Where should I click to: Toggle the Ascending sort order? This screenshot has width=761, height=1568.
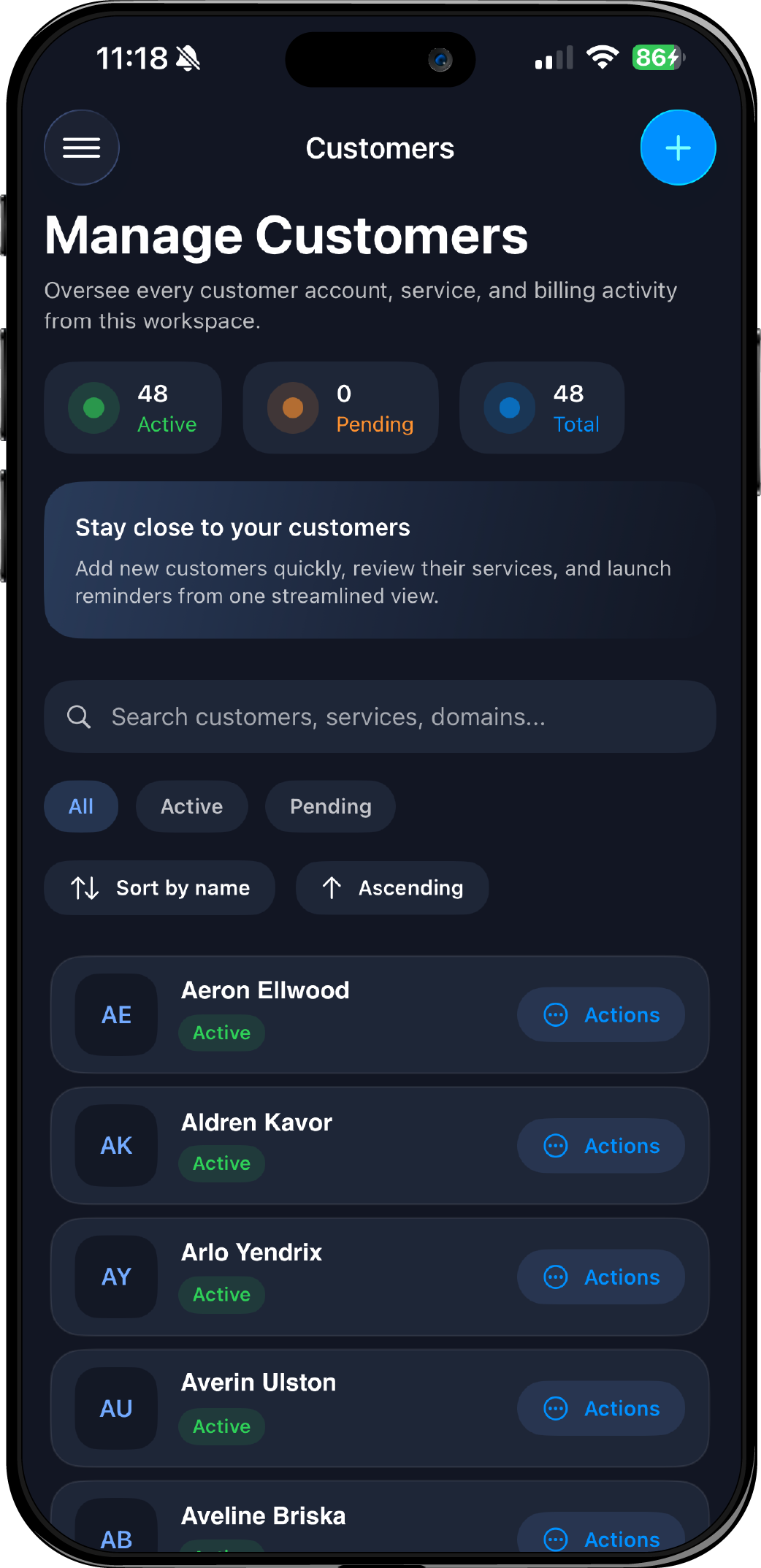pos(392,888)
